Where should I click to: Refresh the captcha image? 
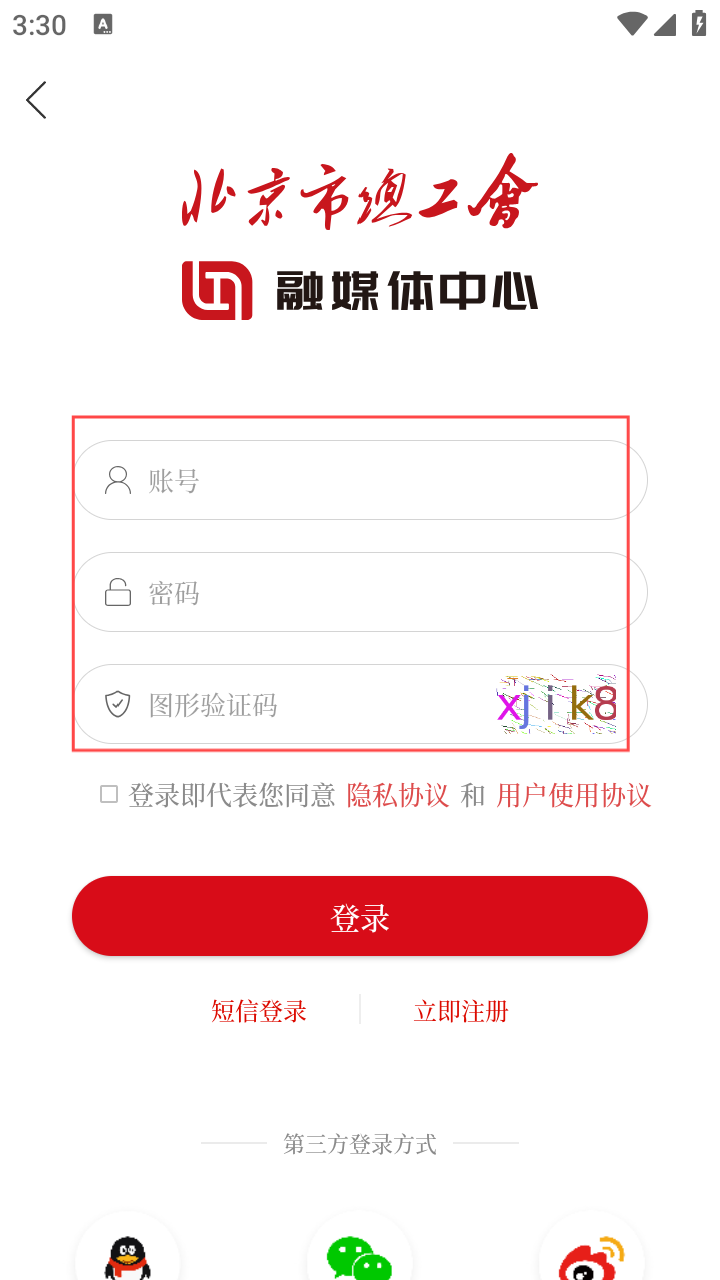click(557, 705)
